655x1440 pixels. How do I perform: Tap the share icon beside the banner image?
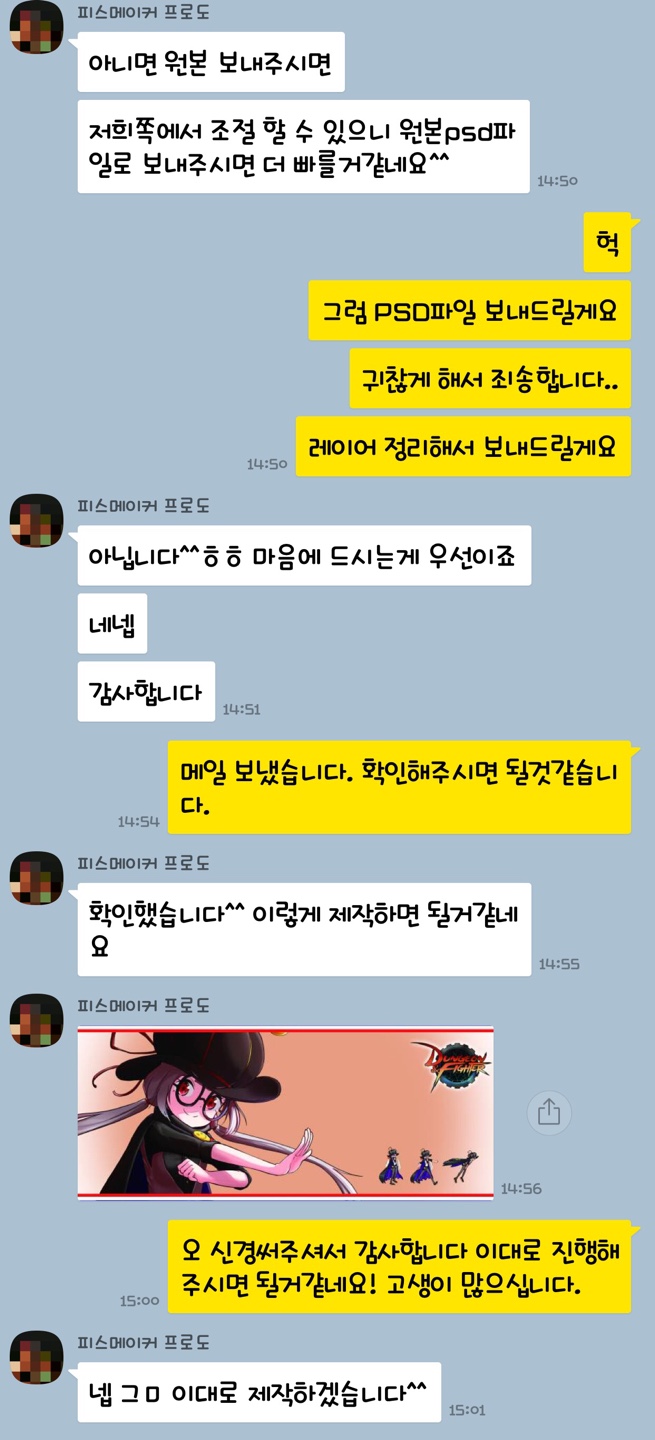point(548,1112)
